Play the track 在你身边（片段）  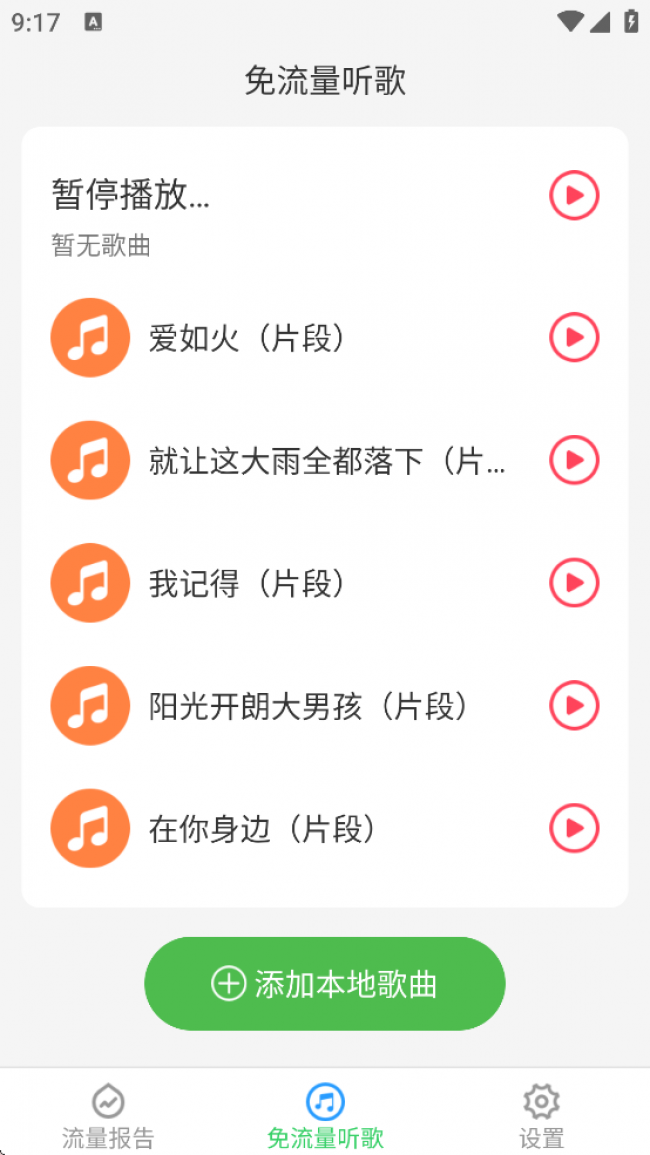[x=574, y=828]
